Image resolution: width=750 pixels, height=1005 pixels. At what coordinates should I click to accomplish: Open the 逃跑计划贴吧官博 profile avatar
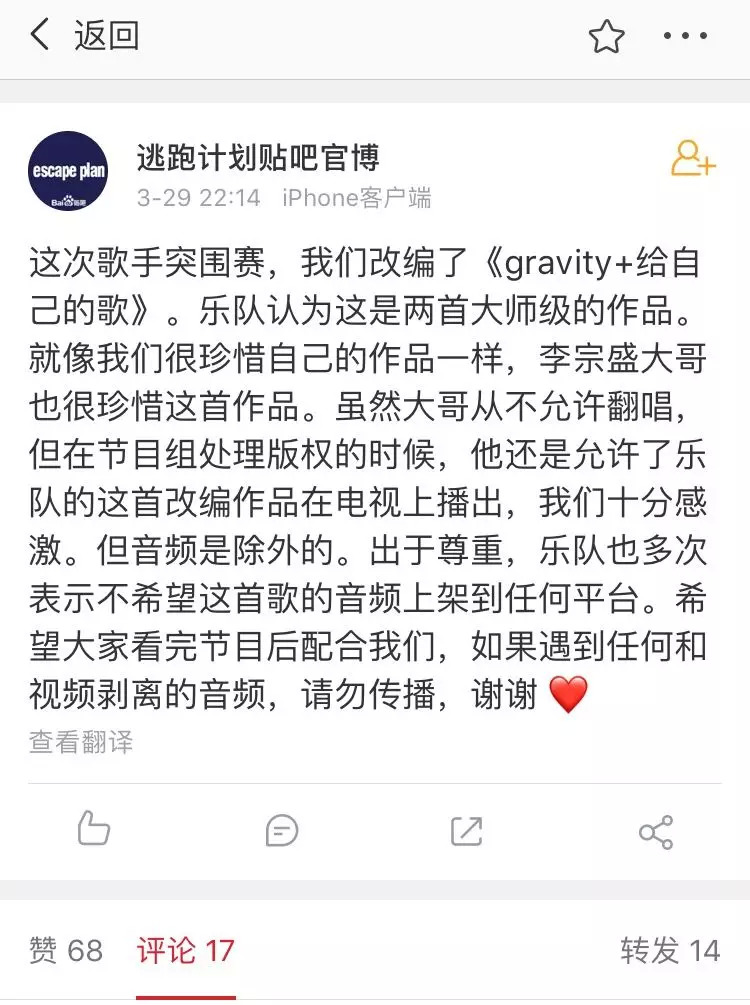click(68, 170)
